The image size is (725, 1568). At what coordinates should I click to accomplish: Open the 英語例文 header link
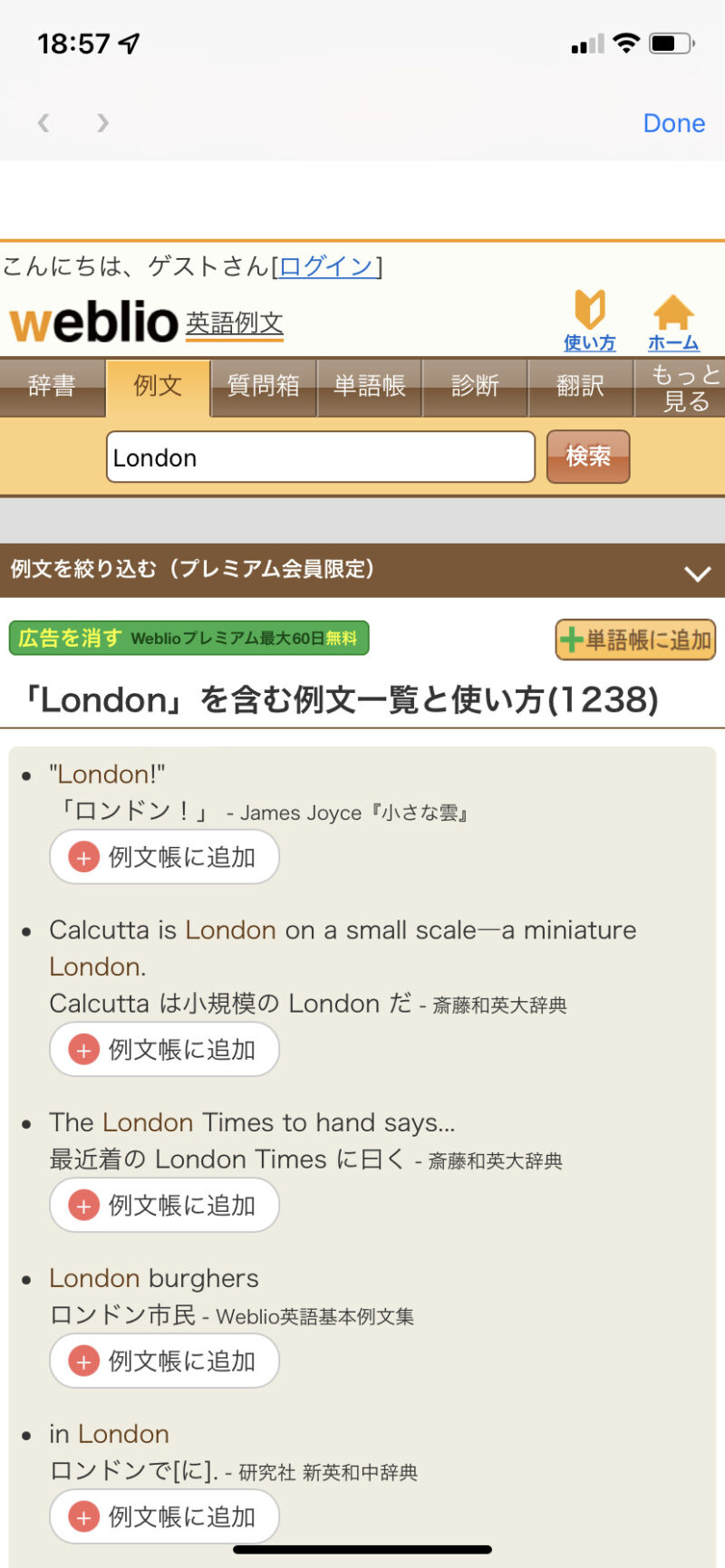[235, 323]
